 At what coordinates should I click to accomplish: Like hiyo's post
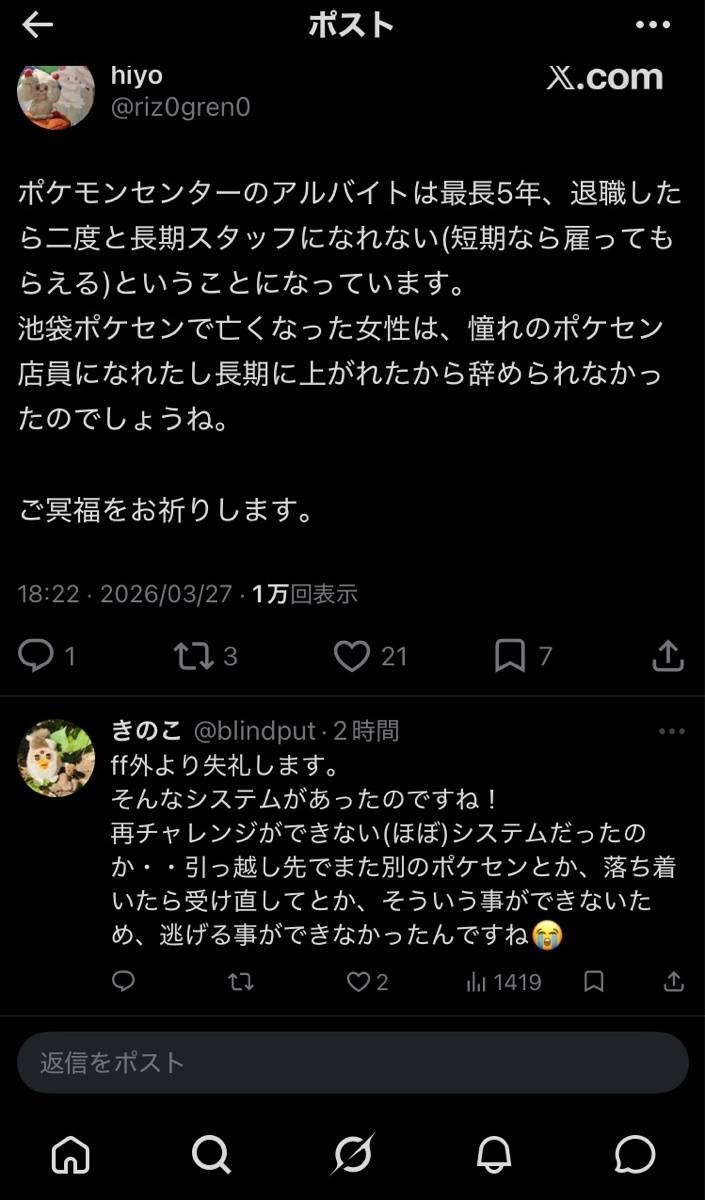351,656
